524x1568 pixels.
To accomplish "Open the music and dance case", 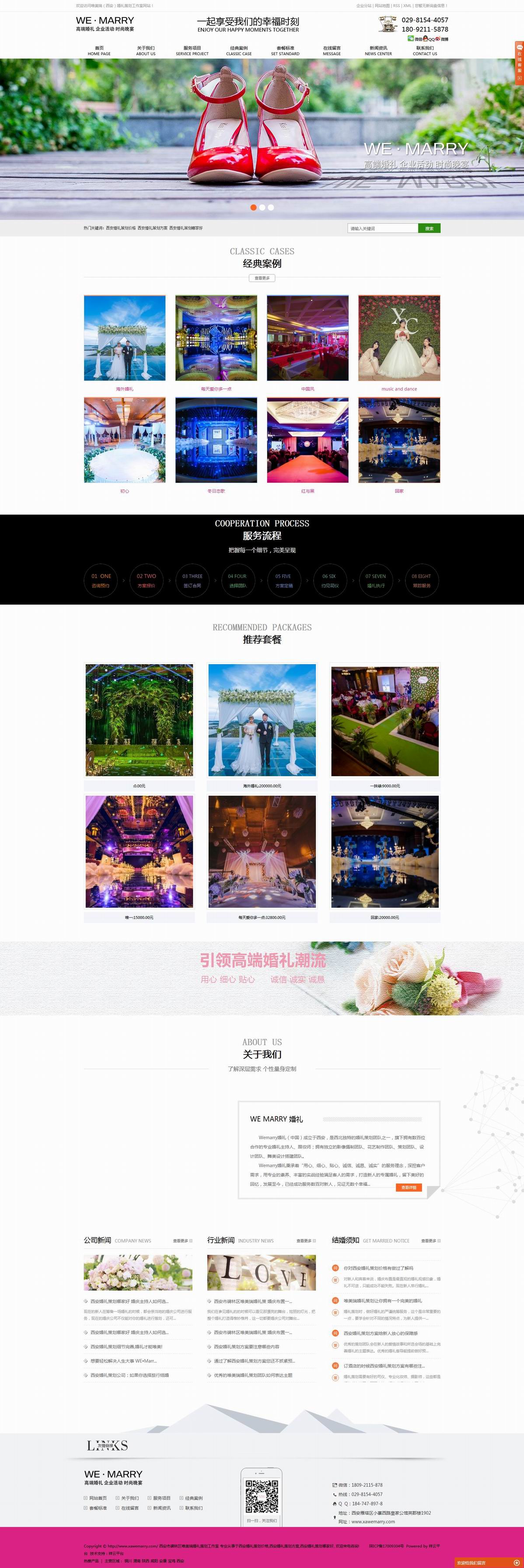I will (399, 339).
